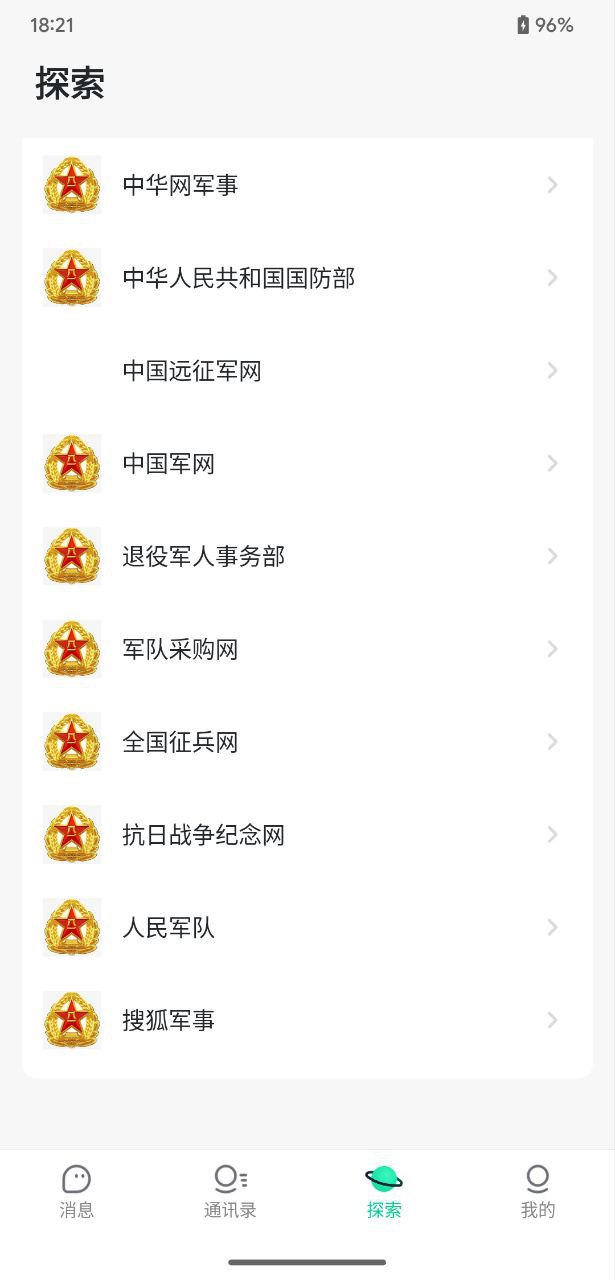Switch to the 消息 tab
The height and width of the screenshot is (1280, 615).
(x=77, y=1192)
